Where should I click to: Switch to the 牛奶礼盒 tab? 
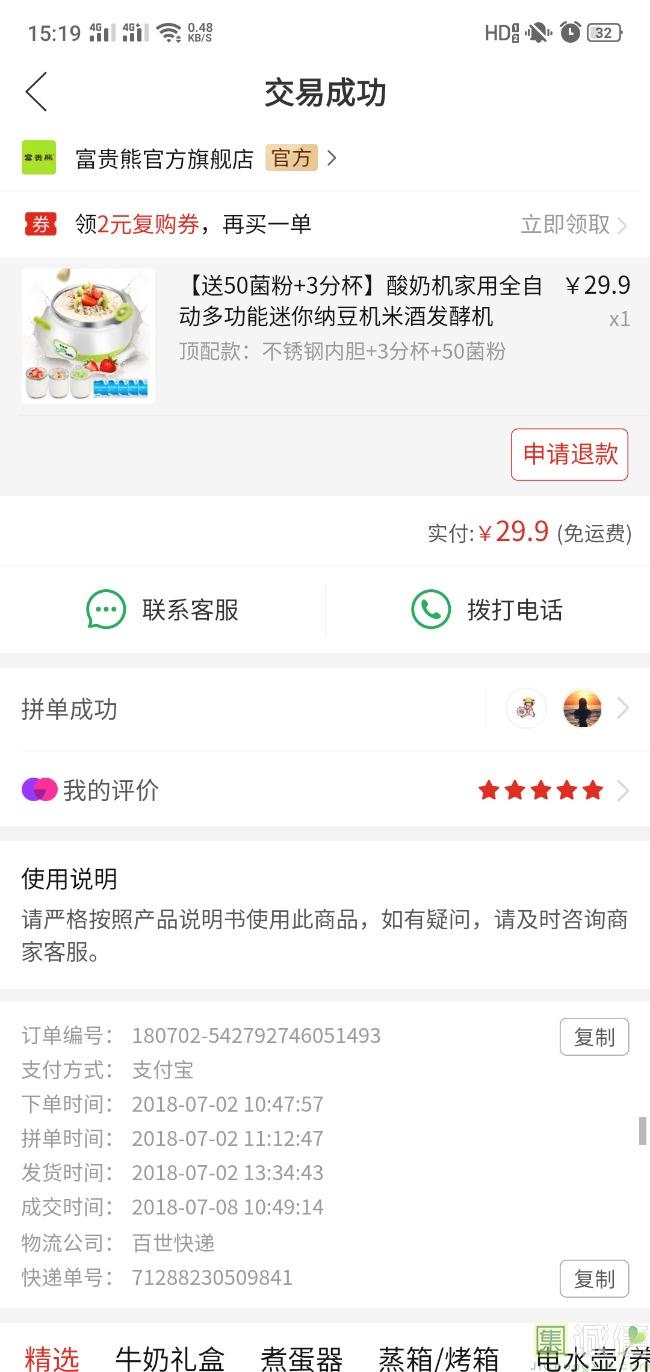[170, 1358]
